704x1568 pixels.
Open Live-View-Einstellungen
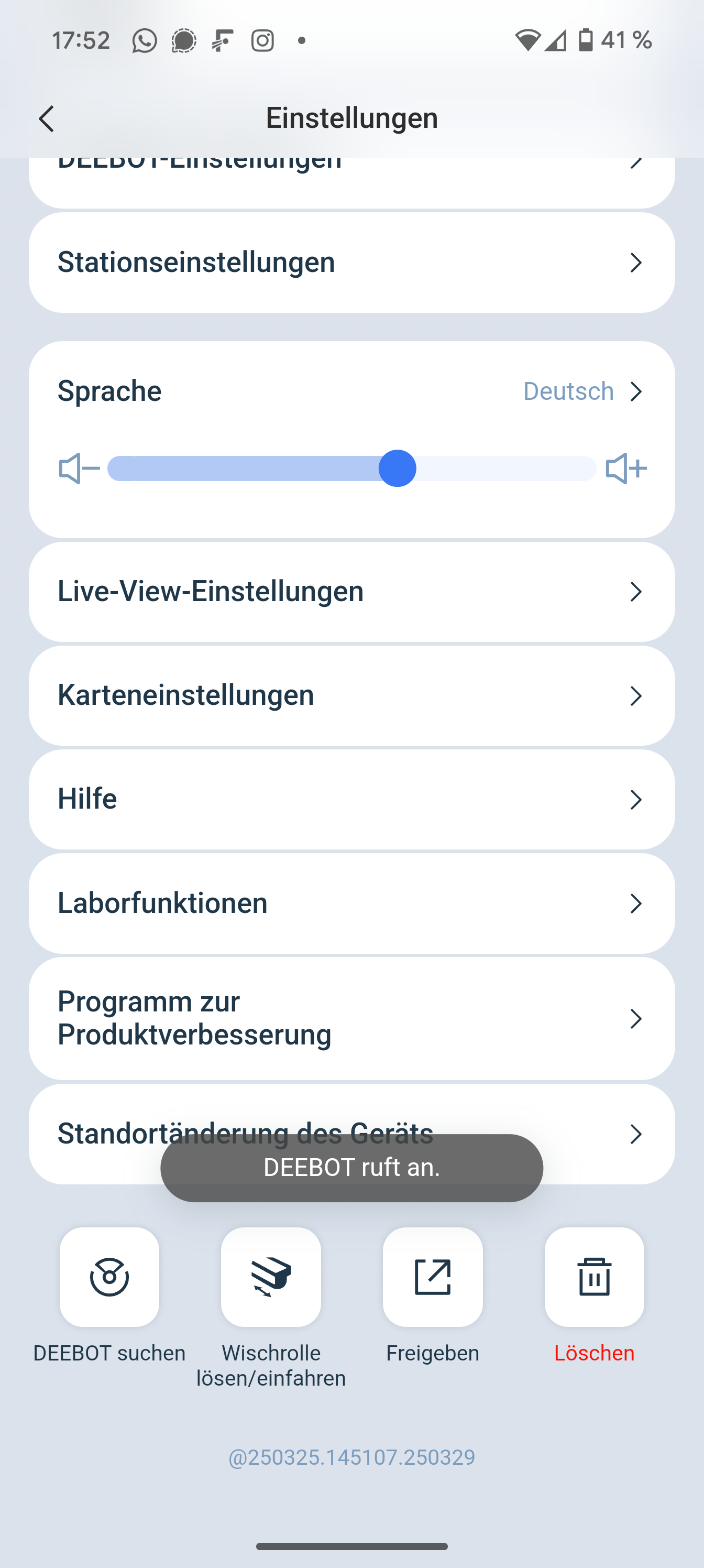point(351,592)
